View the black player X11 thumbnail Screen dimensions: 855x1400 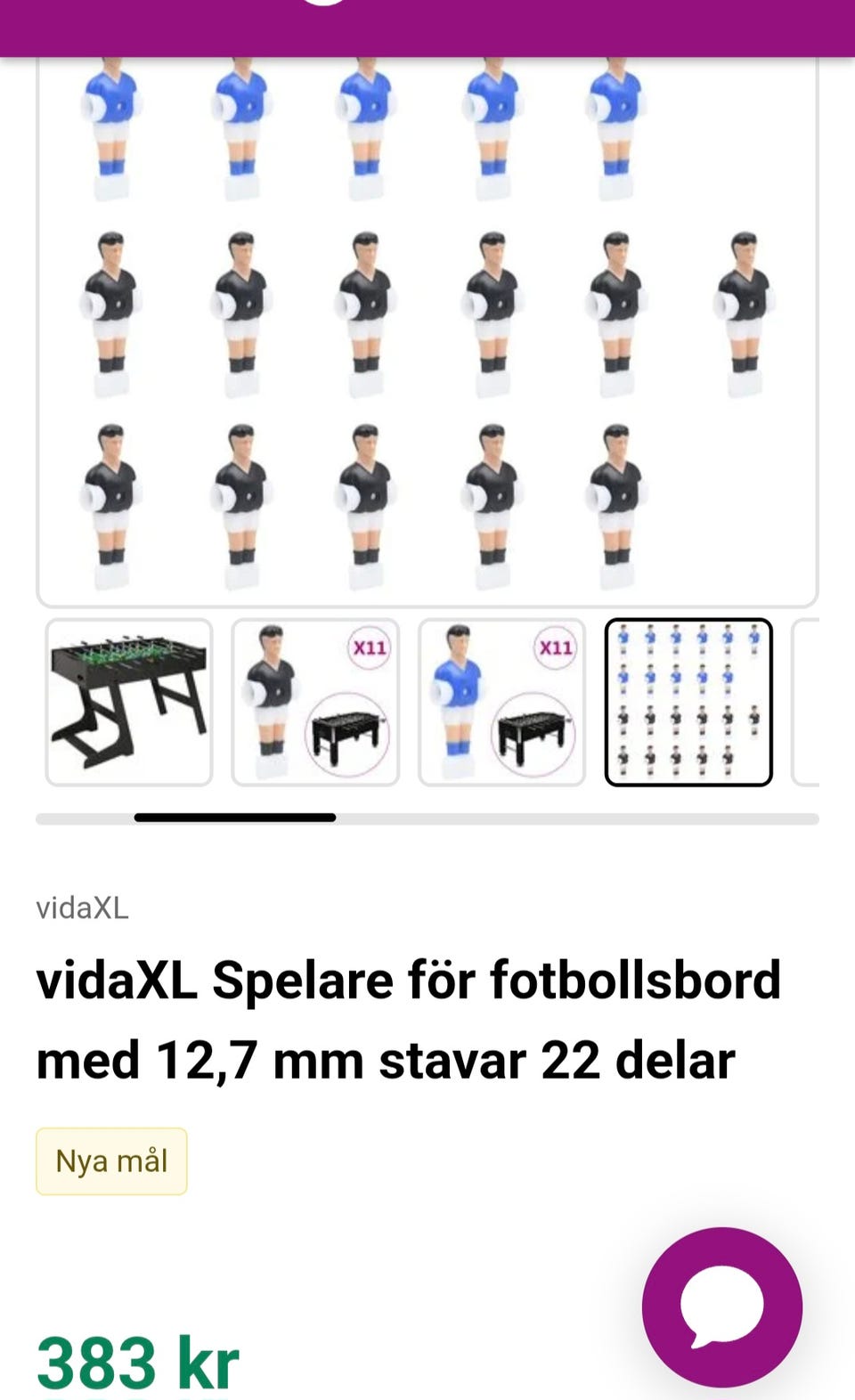click(315, 702)
